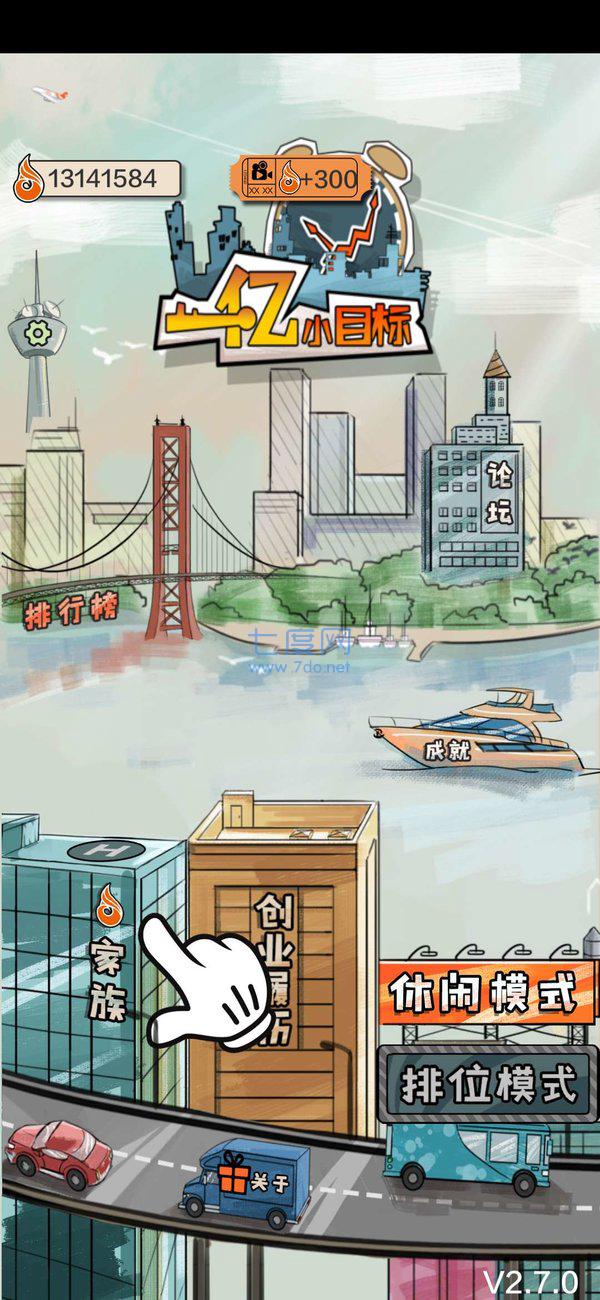
Task: Watch video ad for +300 reward
Action: [x=301, y=179]
